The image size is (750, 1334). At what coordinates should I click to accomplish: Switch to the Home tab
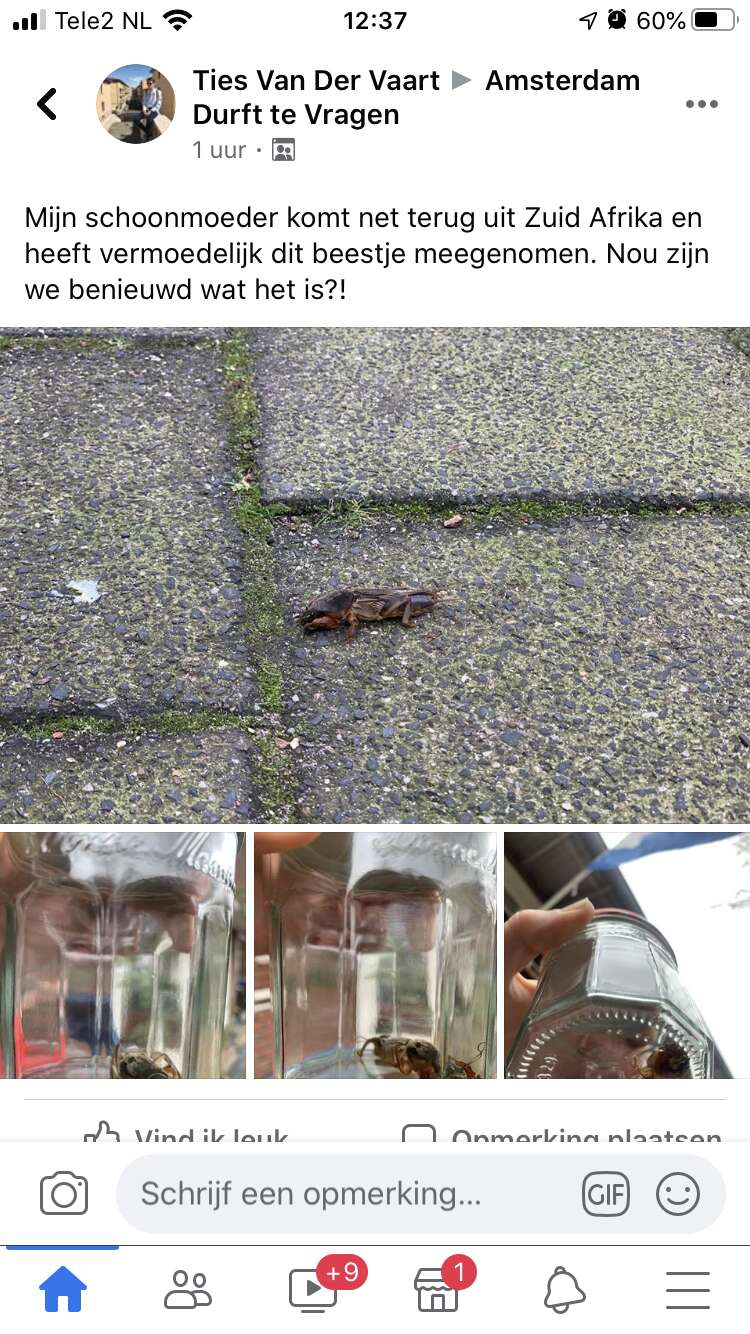point(62,1290)
